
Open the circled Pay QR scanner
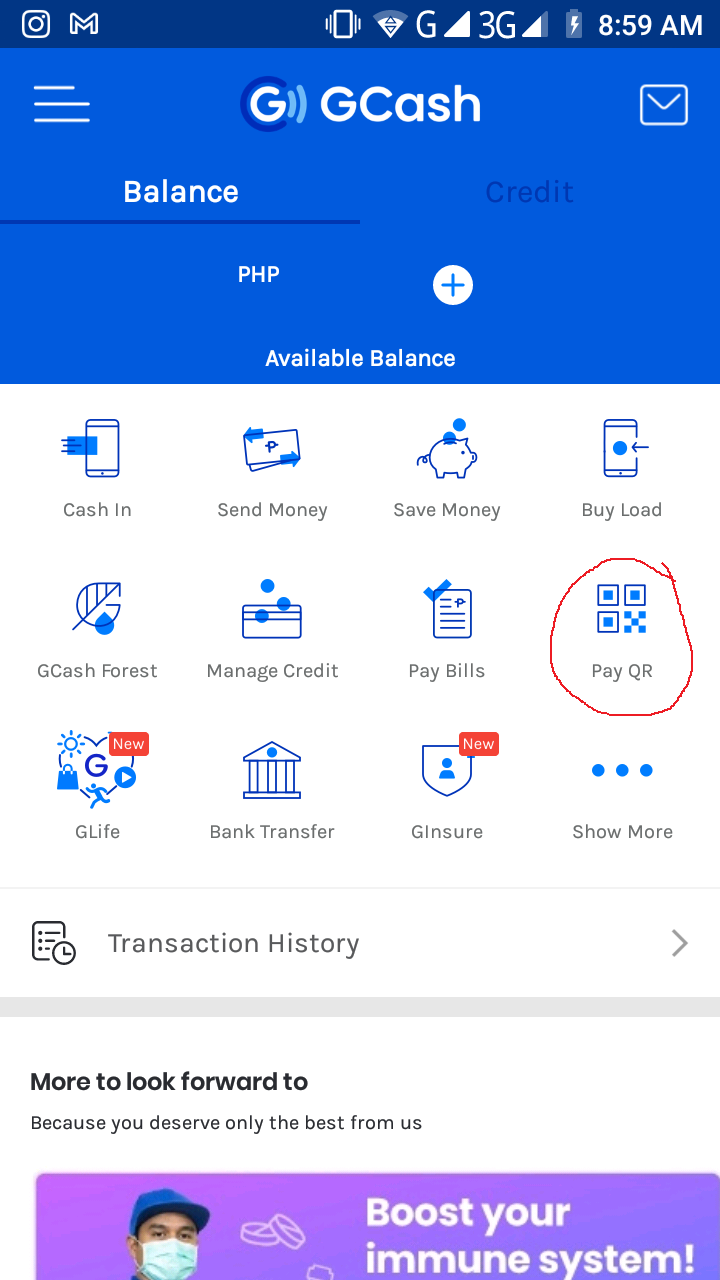(x=622, y=620)
